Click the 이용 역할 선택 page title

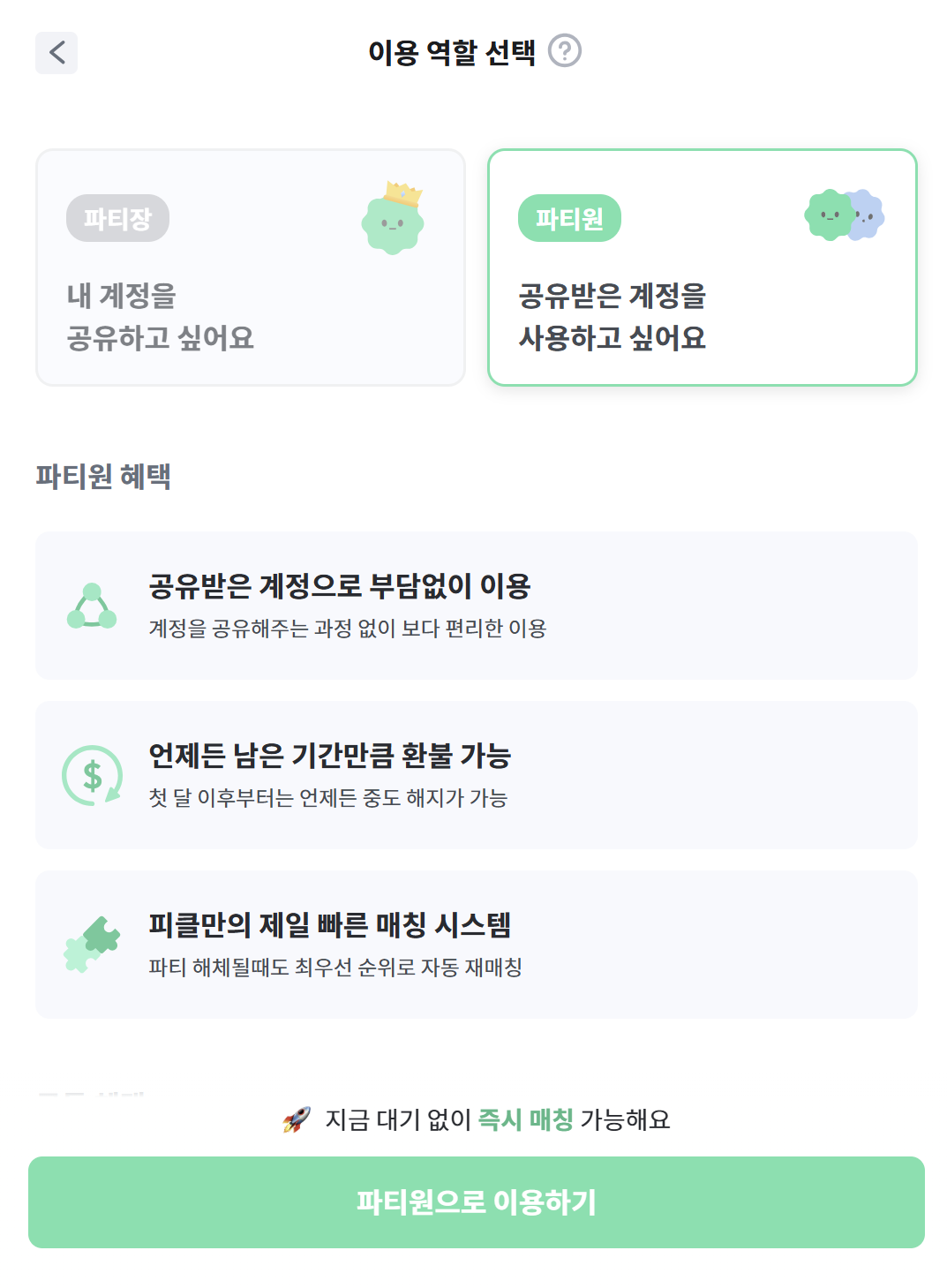point(453,52)
